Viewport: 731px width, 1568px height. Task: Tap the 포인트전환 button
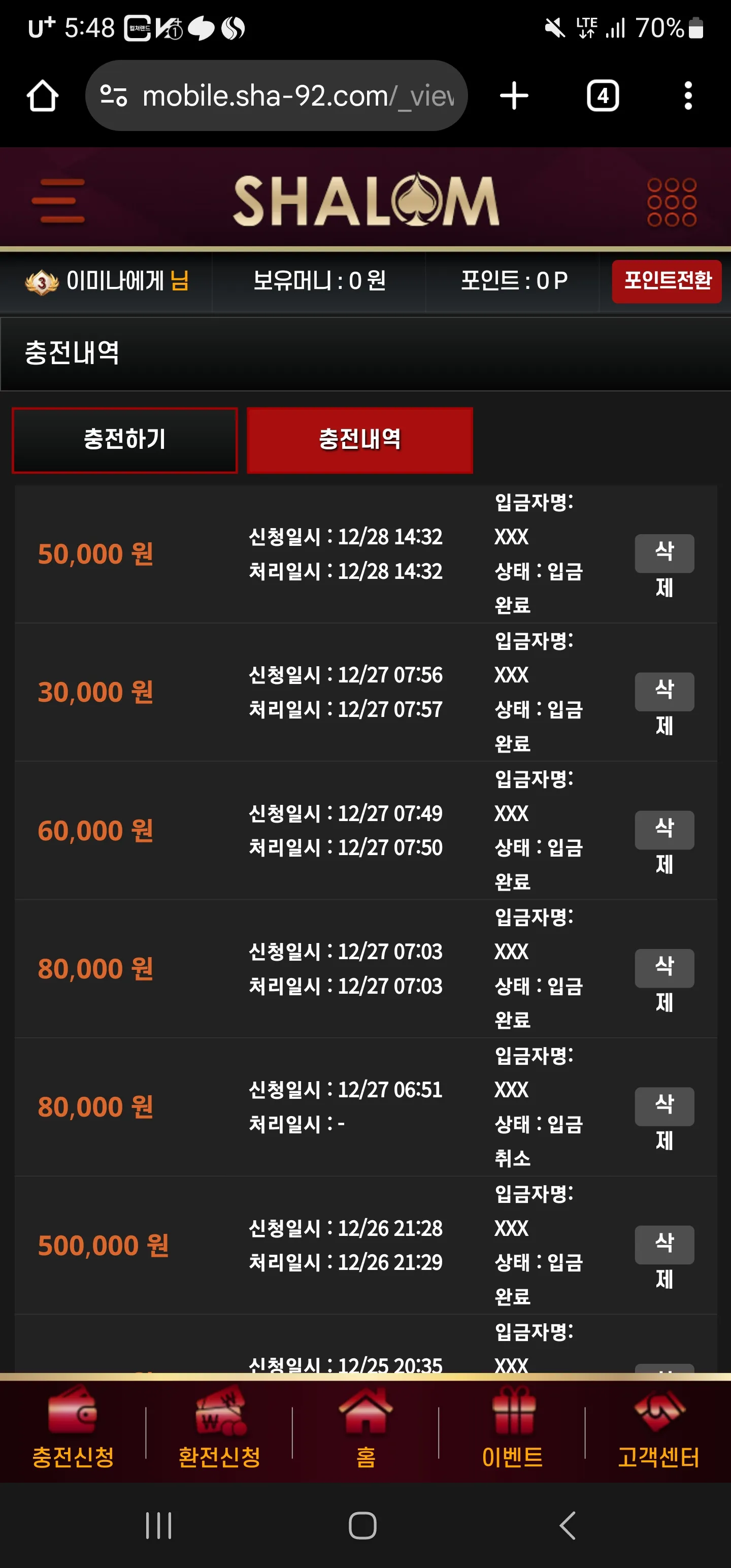point(667,281)
